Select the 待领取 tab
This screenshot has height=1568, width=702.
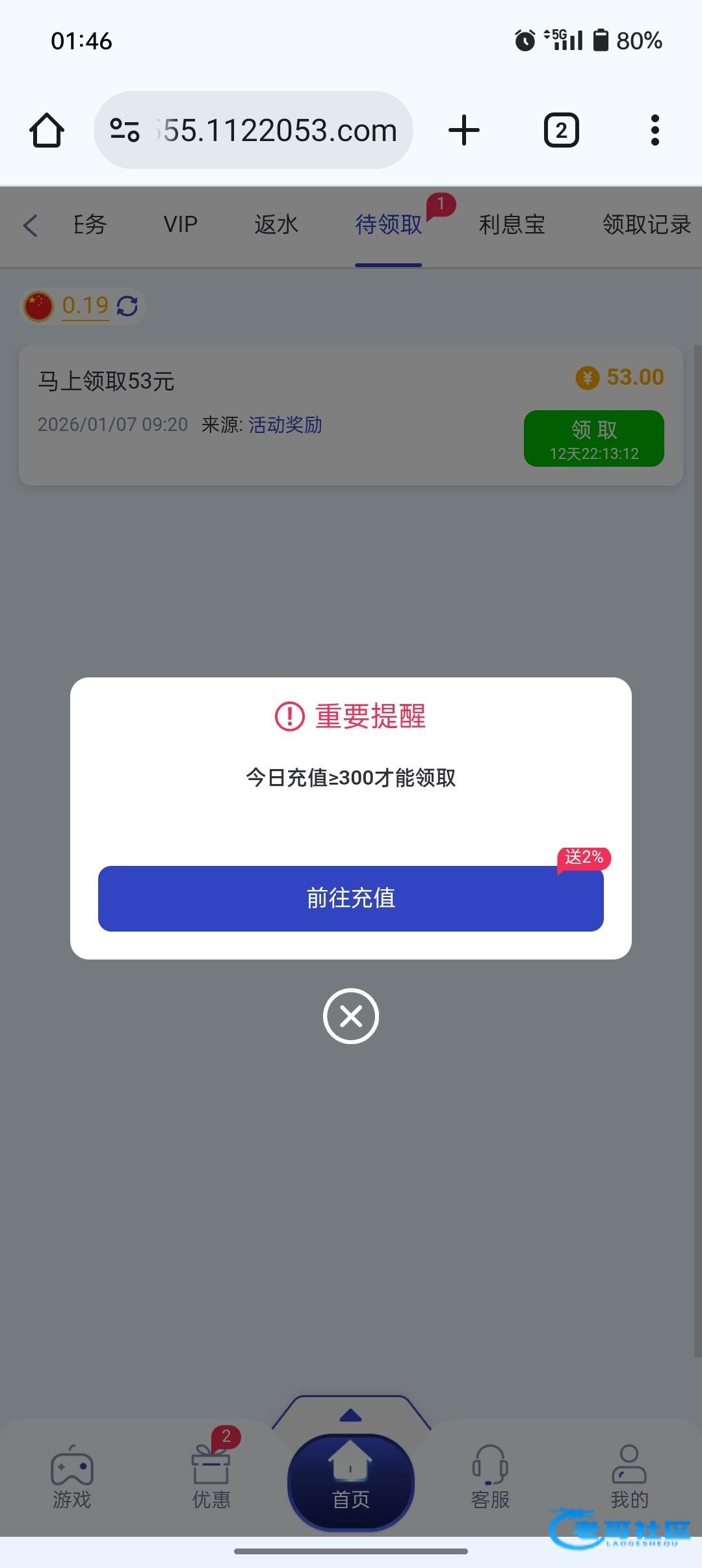click(x=389, y=225)
